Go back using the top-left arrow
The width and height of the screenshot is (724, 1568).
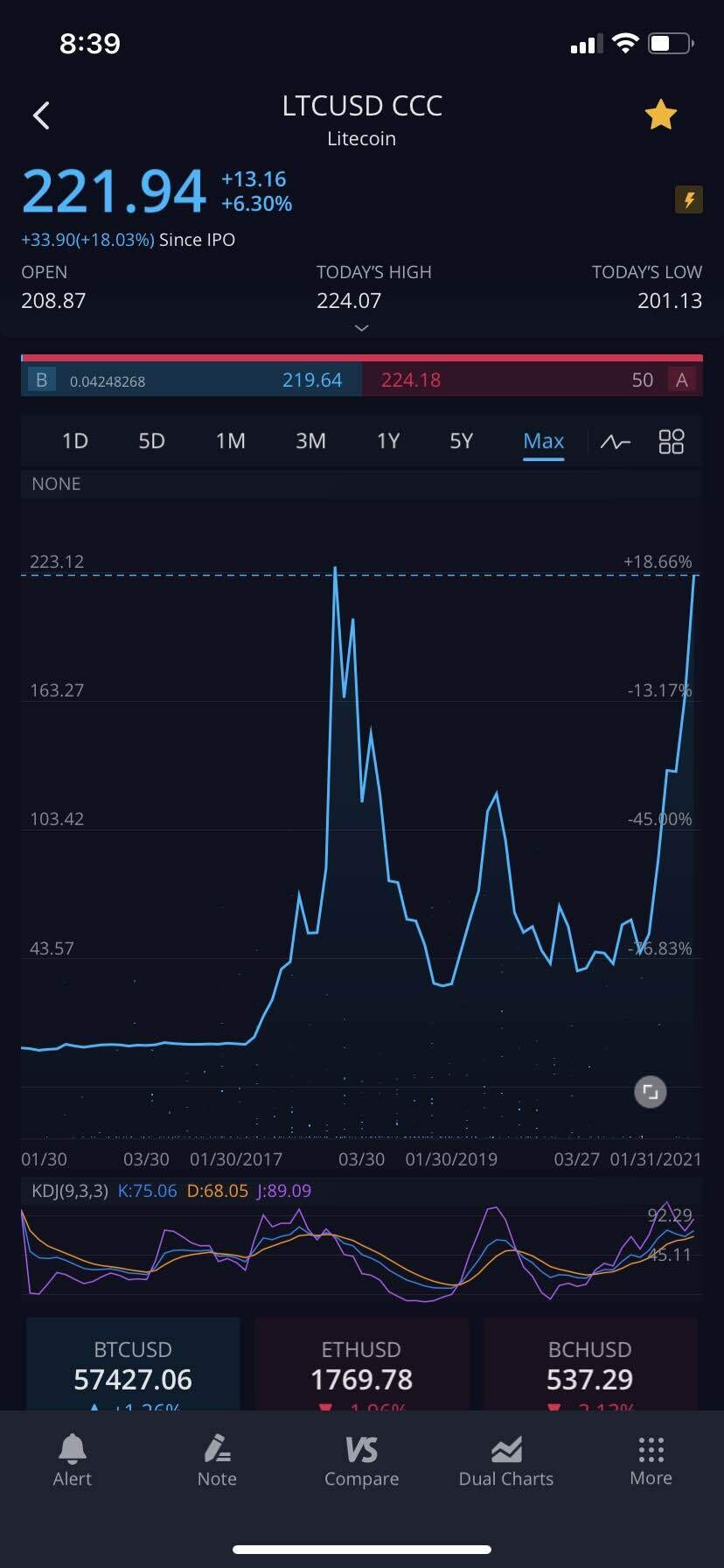(x=41, y=115)
